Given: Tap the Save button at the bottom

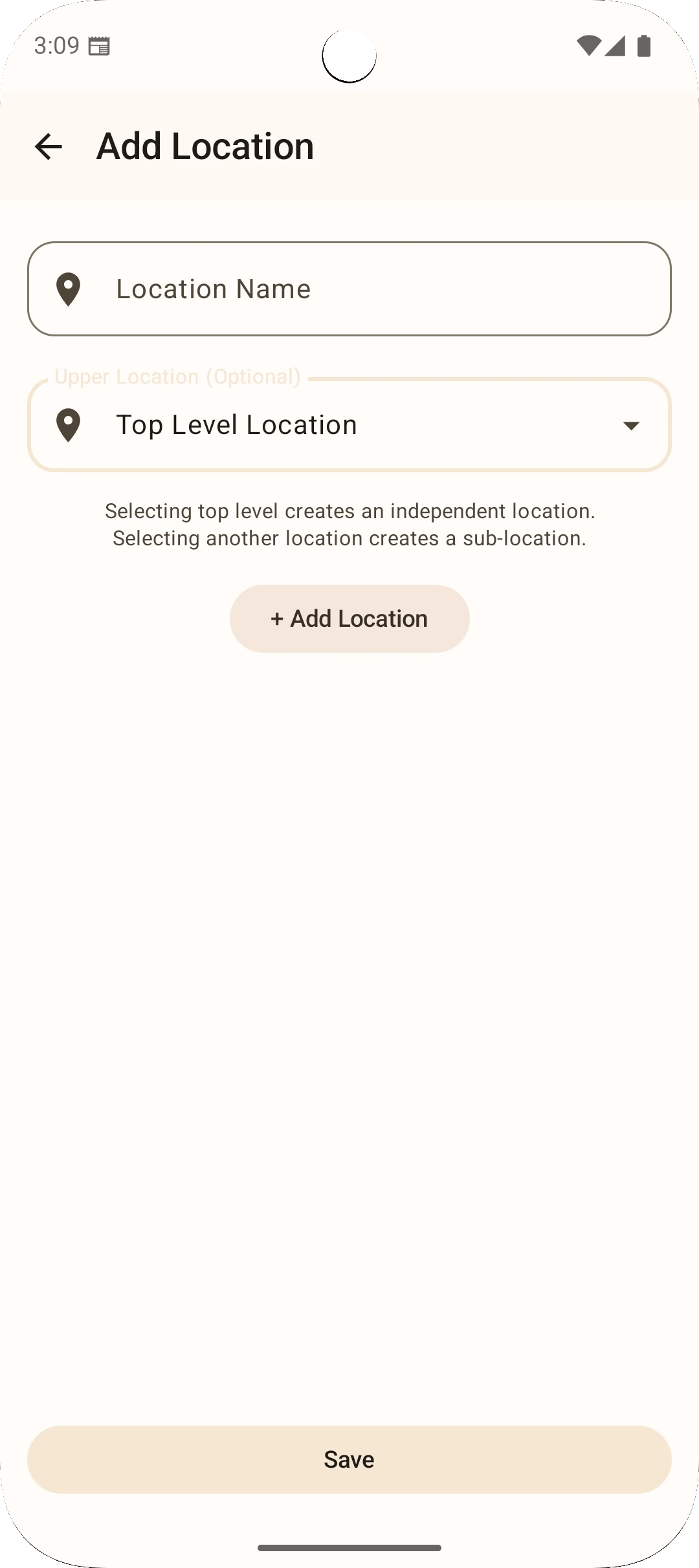Looking at the screenshot, I should pos(349,1459).
